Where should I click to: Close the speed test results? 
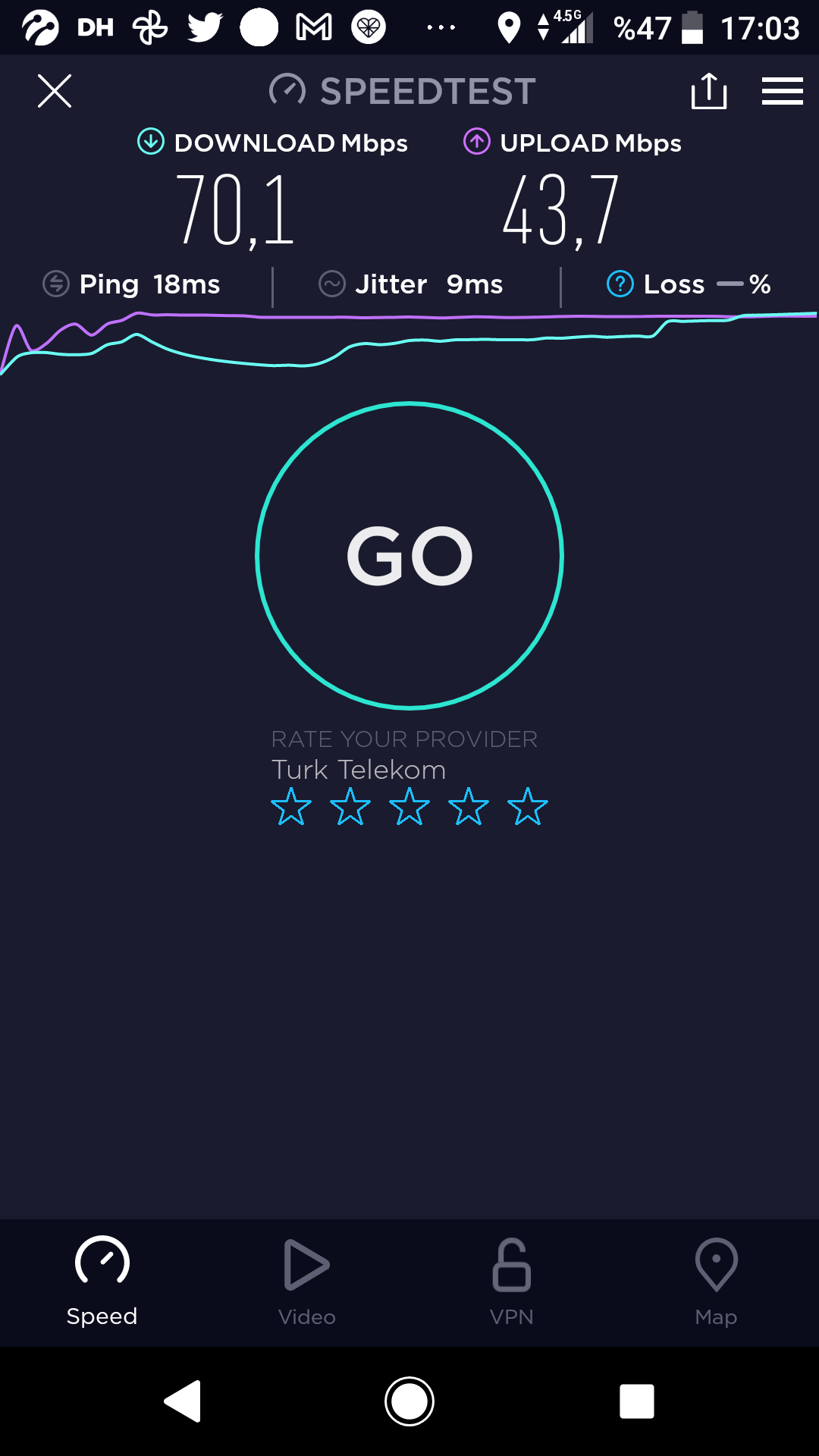point(55,92)
